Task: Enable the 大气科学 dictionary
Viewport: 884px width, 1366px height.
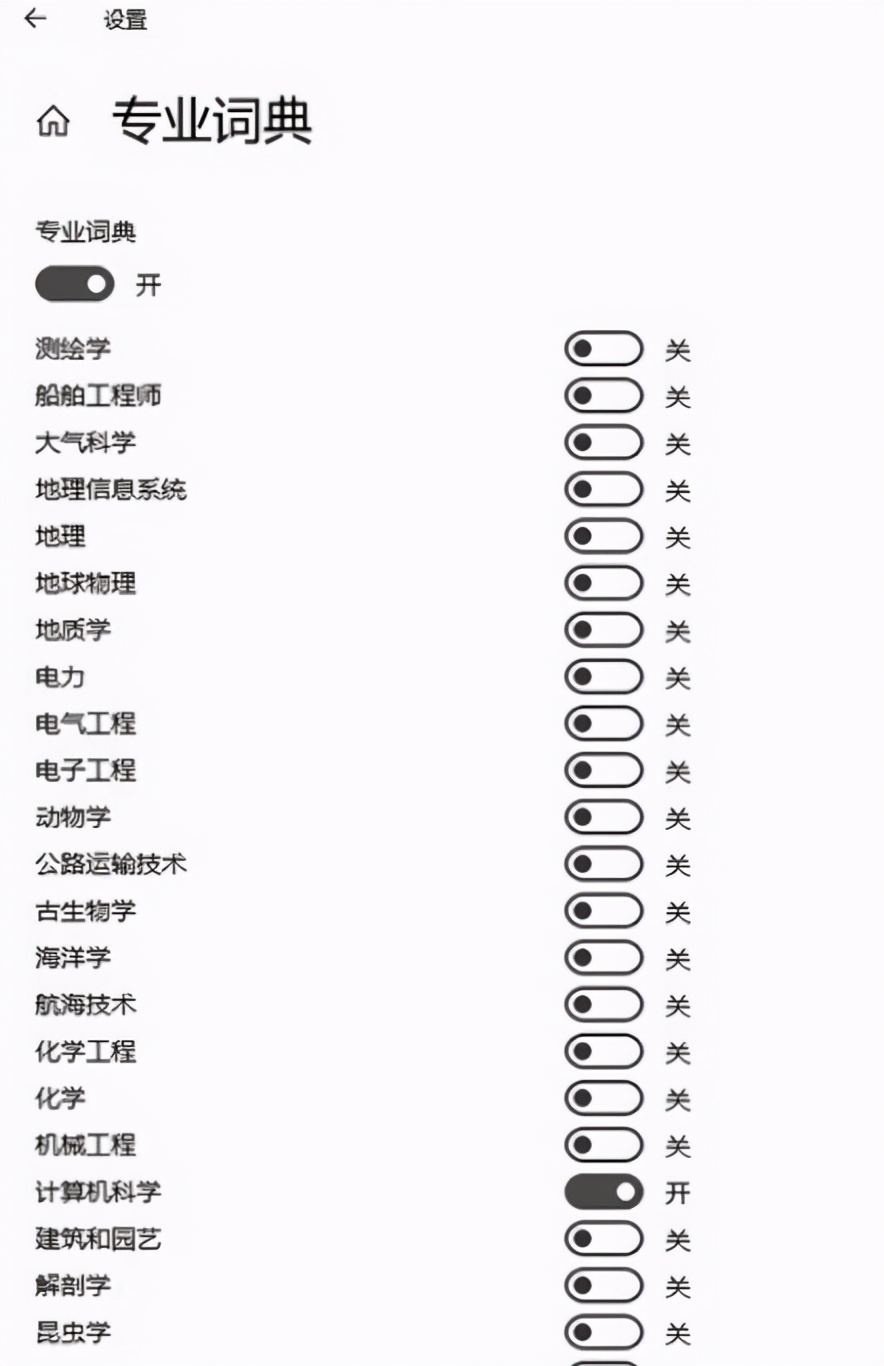Action: [x=603, y=441]
